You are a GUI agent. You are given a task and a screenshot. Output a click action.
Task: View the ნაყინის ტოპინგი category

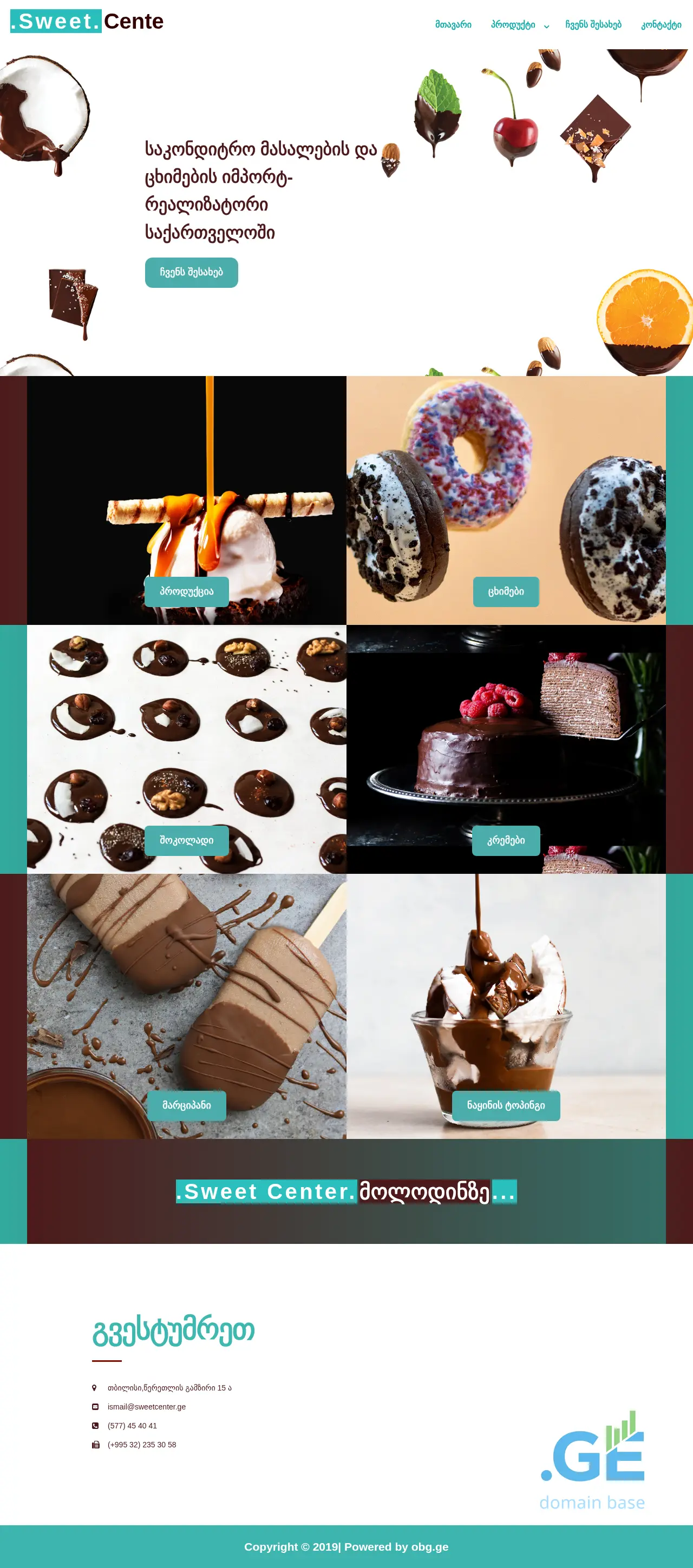coord(506,1105)
